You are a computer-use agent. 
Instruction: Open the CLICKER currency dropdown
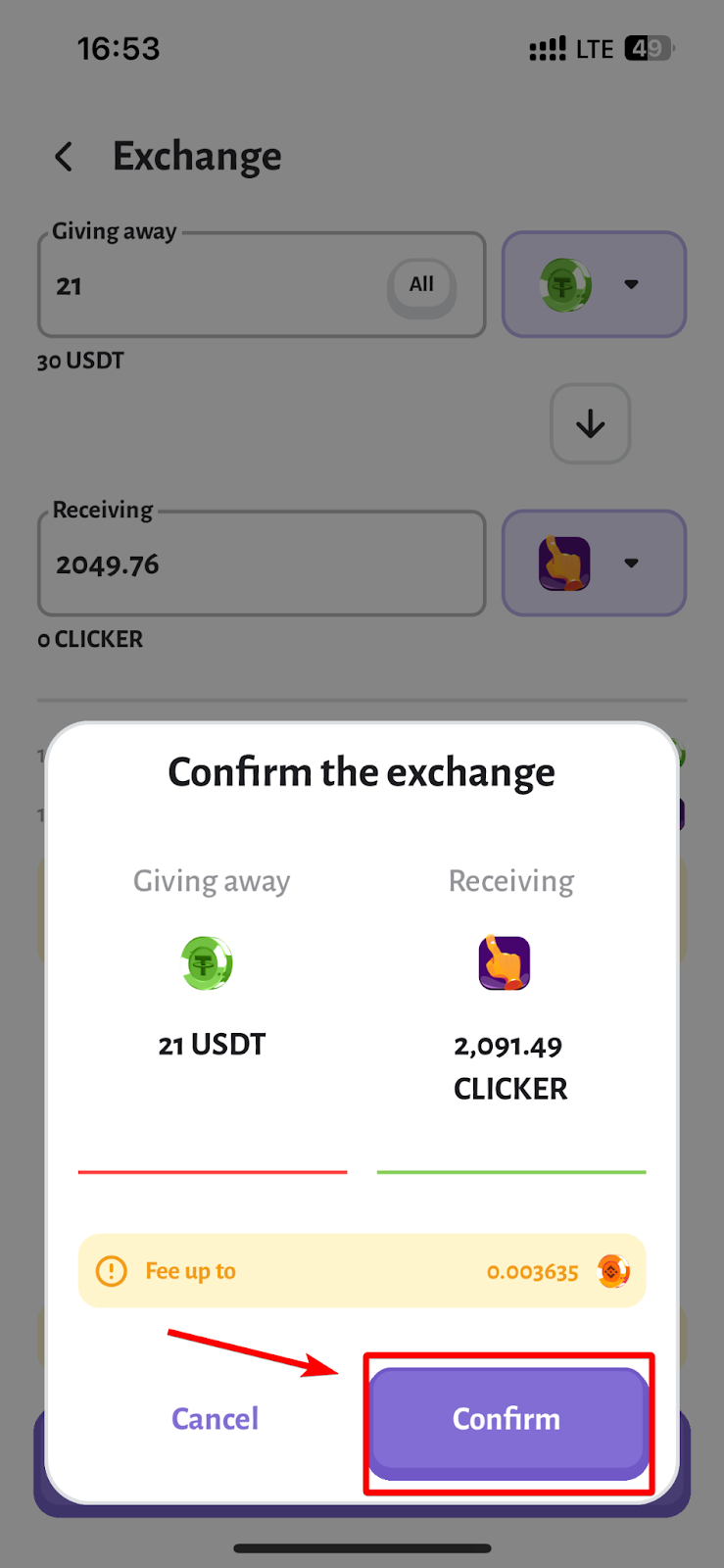tap(594, 563)
